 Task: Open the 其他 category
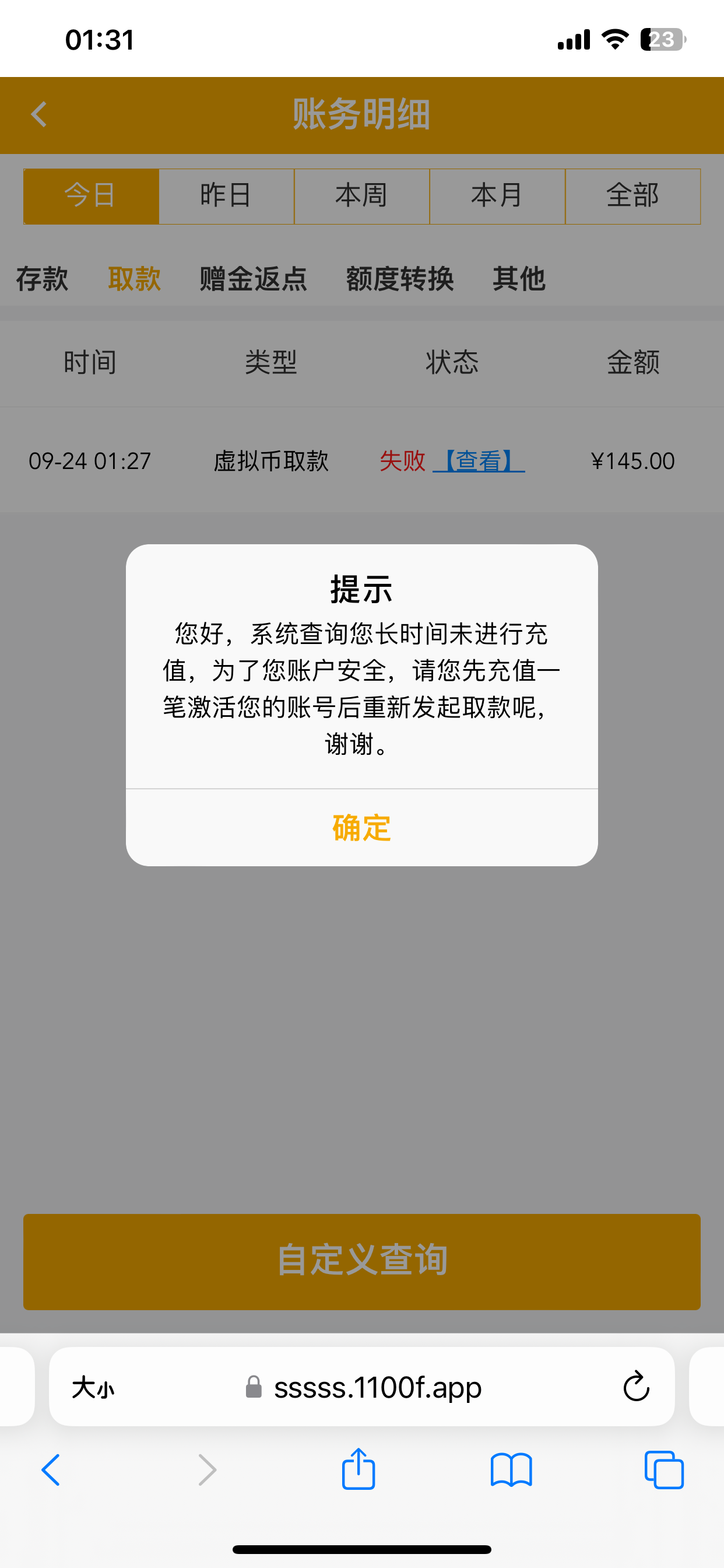click(x=518, y=279)
